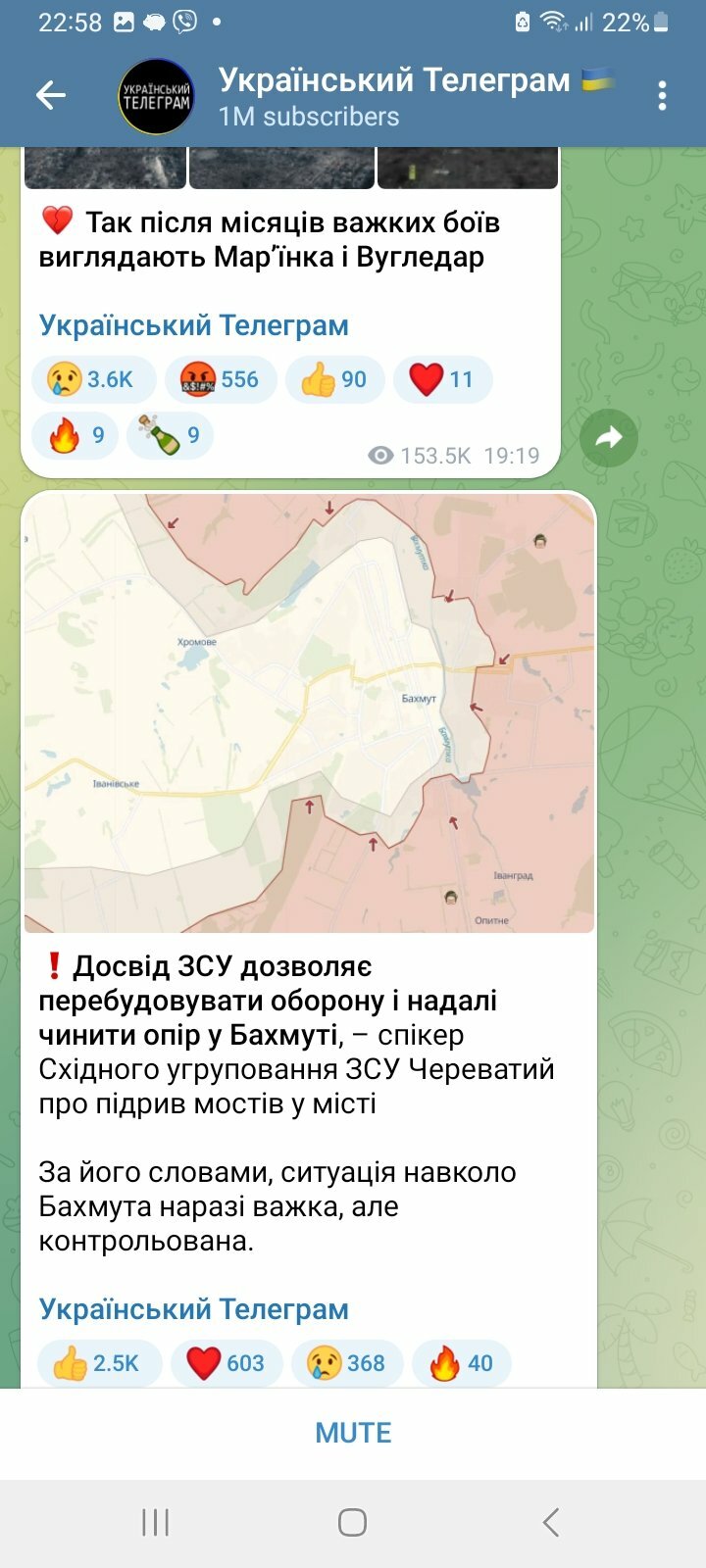Image resolution: width=706 pixels, height=1568 pixels.
Task: Tap the fire reaction with 40
Action: 461,1363
